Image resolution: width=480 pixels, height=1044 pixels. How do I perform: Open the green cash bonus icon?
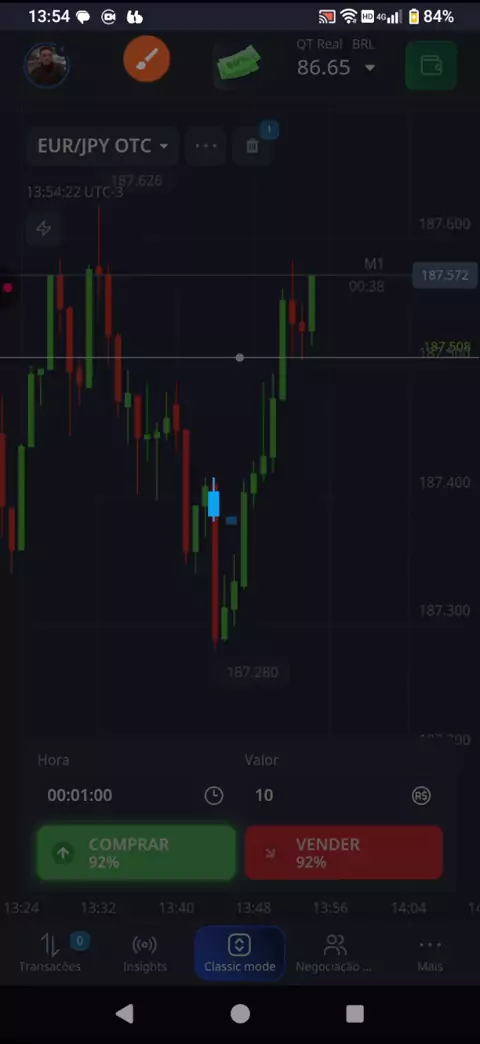coord(239,63)
